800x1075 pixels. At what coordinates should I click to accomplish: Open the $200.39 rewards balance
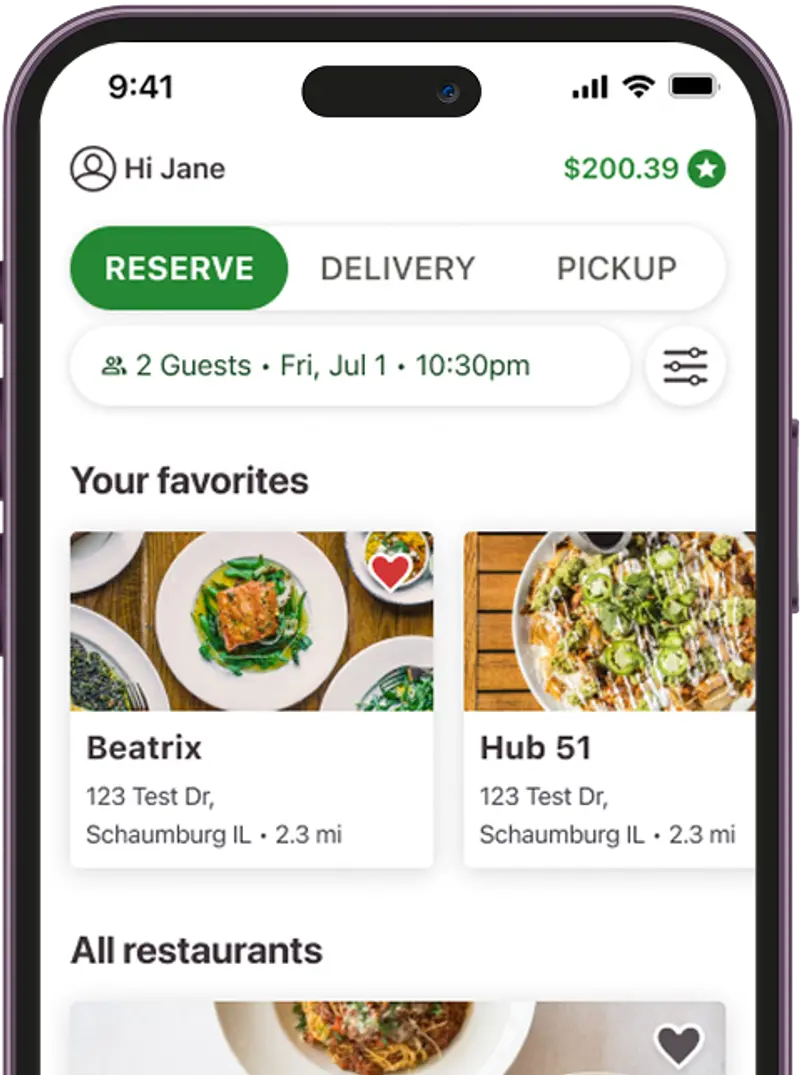click(643, 169)
